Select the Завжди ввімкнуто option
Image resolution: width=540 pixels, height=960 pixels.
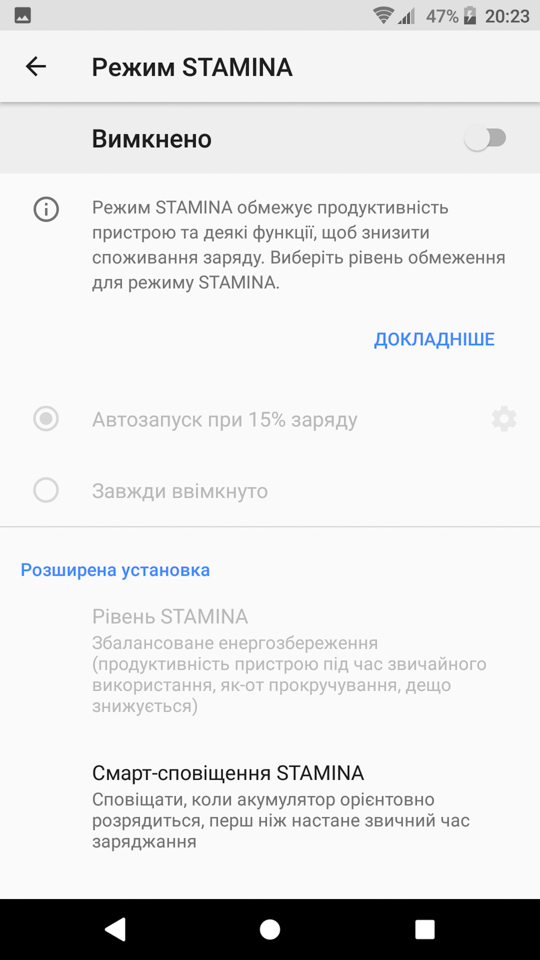270,491
